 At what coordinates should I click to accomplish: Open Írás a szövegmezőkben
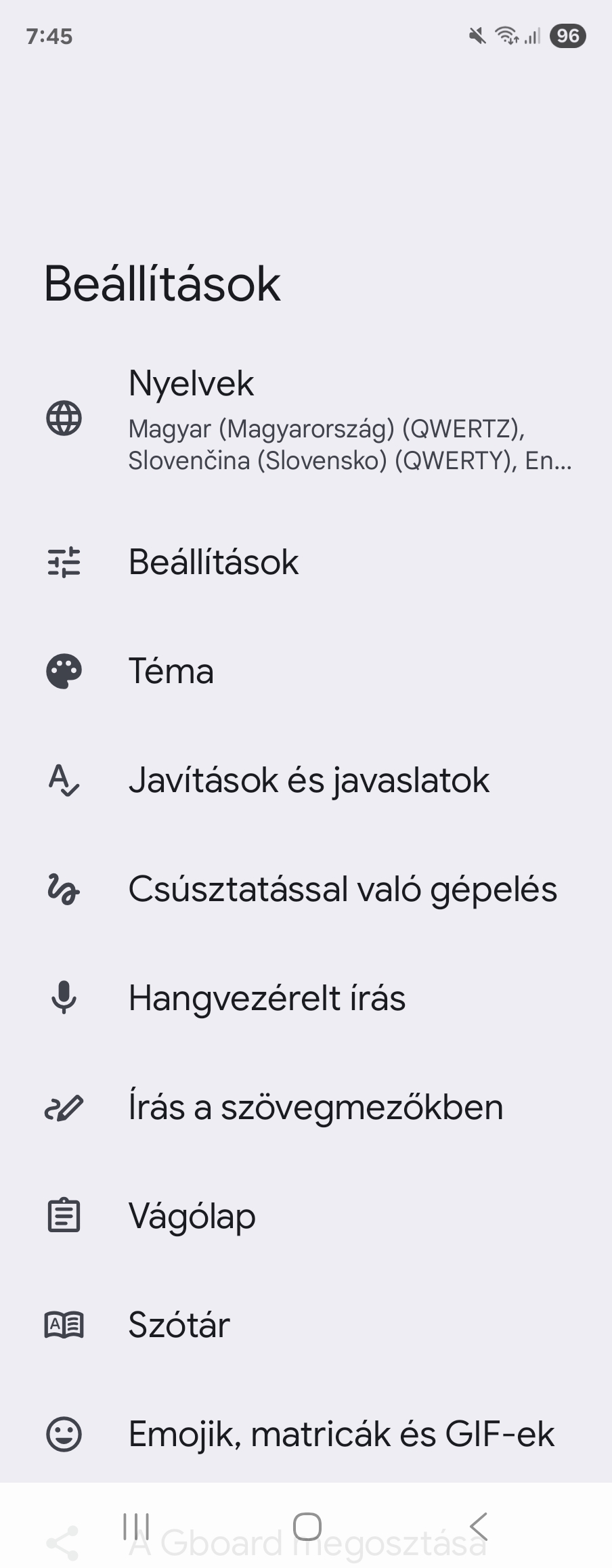click(306, 1107)
